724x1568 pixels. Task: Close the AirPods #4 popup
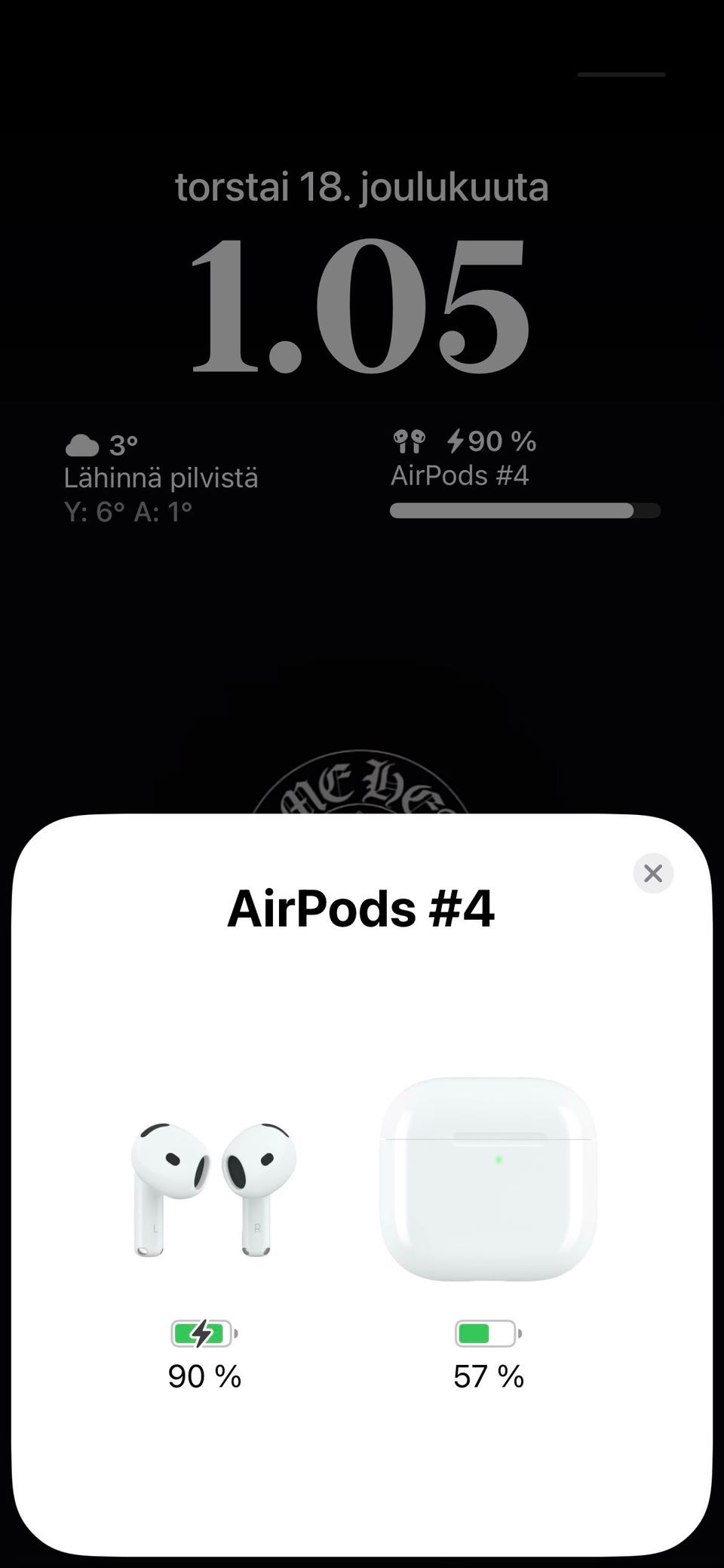[652, 873]
